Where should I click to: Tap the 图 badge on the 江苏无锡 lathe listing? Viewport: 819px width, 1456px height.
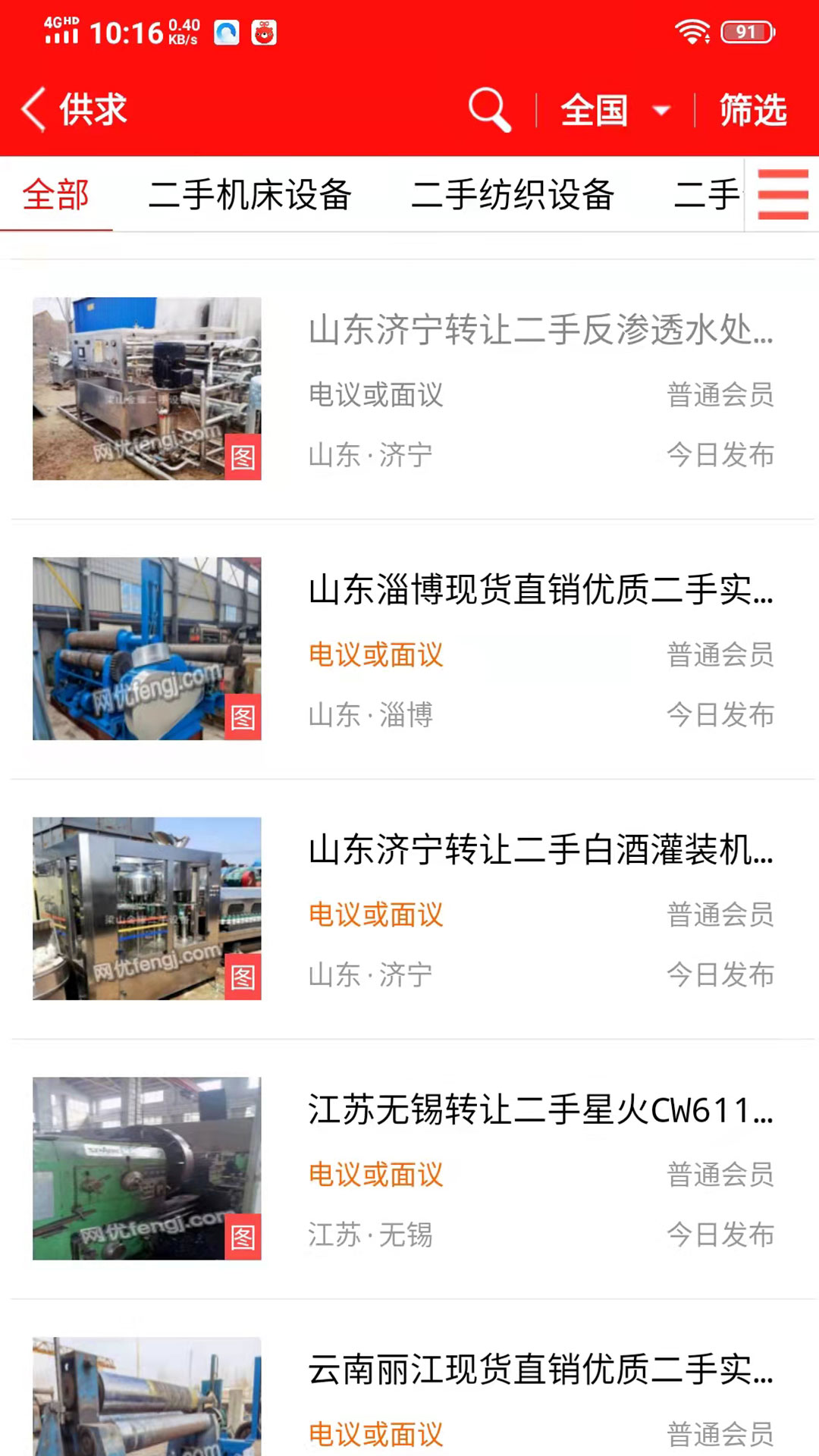tap(244, 1235)
